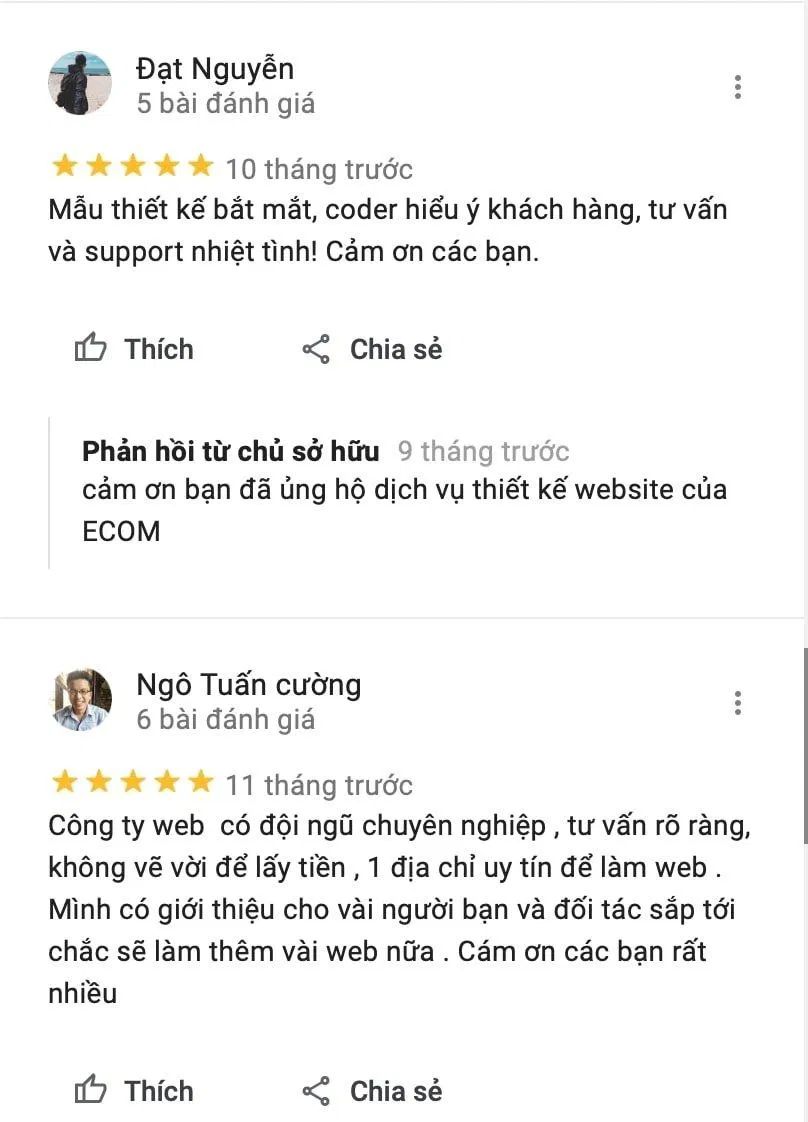This screenshot has height=1122, width=808.
Task: Open Ngô Tuấn cường's reviewer profile
Action: [249, 685]
